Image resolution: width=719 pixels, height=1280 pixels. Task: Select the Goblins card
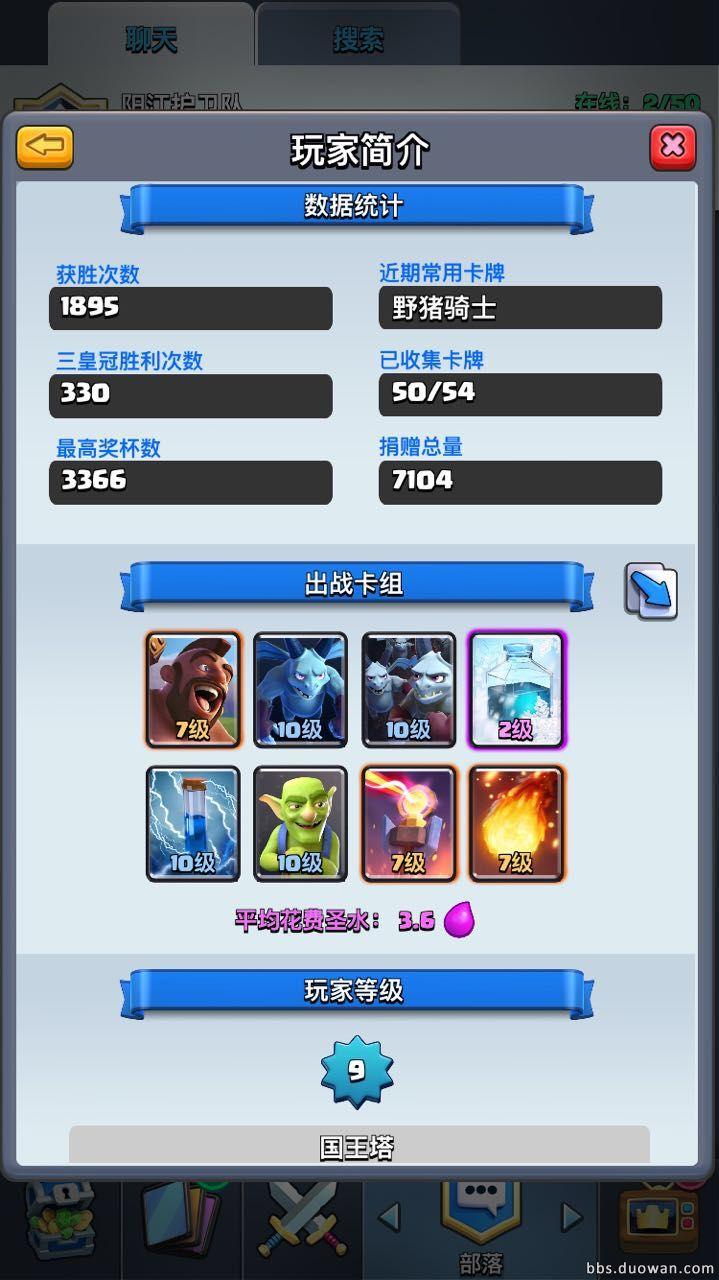(x=300, y=823)
